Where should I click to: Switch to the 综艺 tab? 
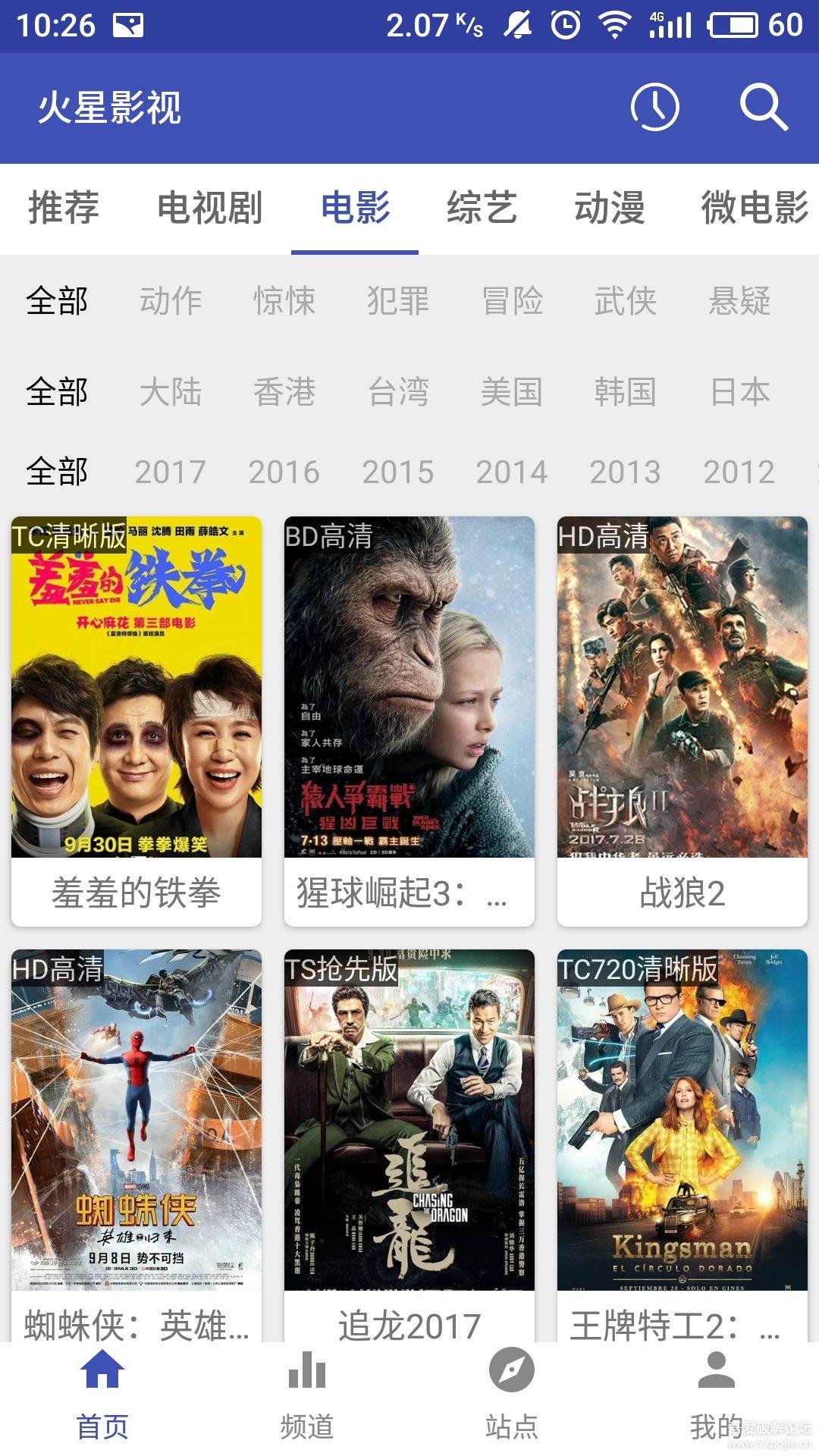[482, 208]
